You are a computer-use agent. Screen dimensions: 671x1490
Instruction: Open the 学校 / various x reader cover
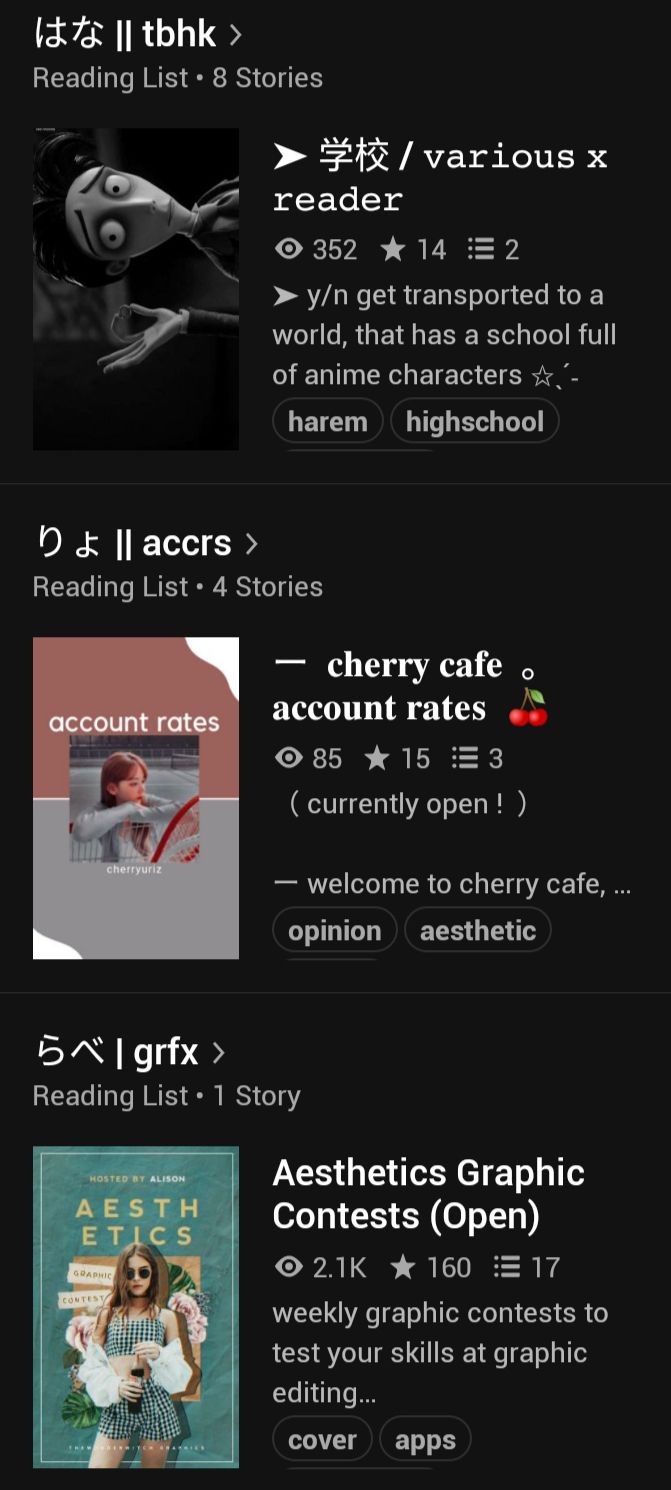click(x=136, y=289)
